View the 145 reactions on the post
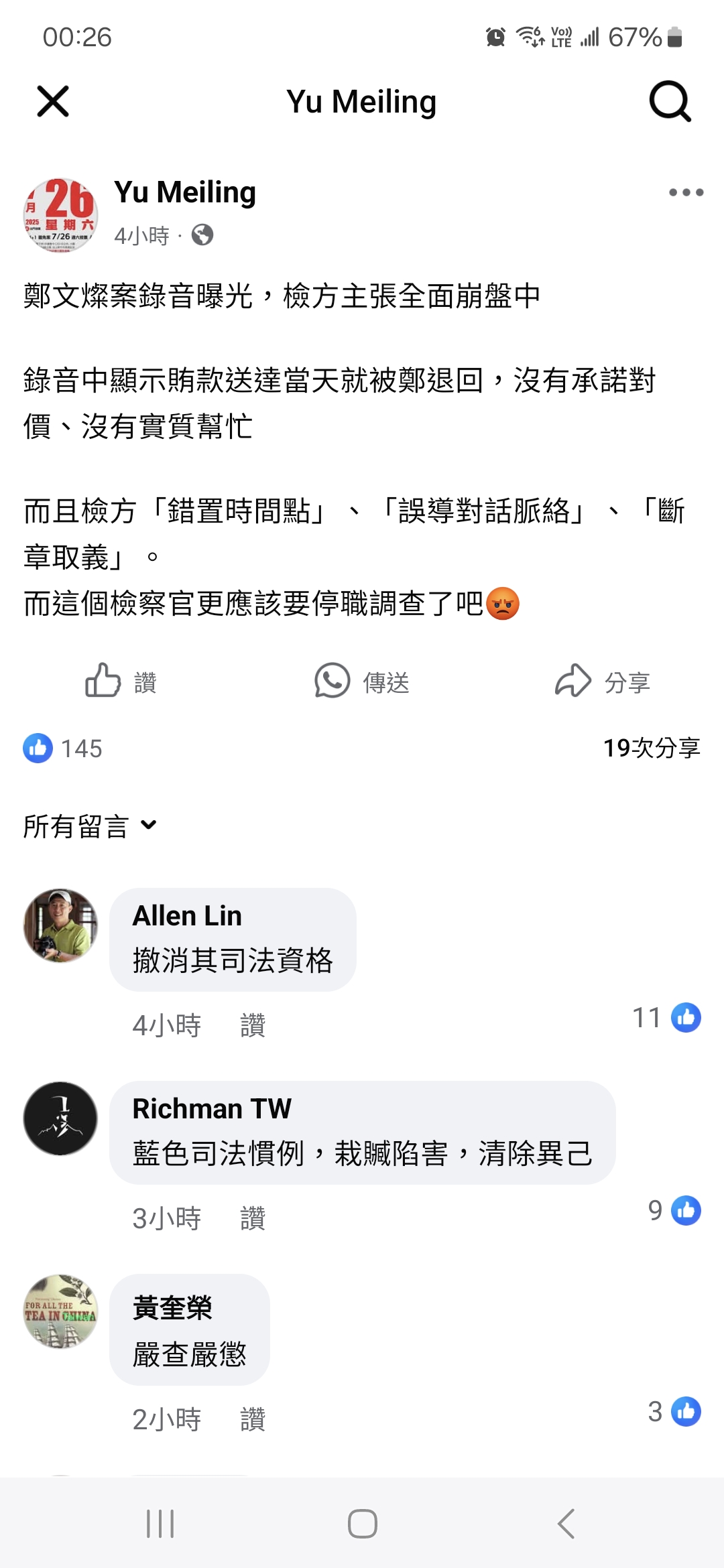 coord(63,748)
